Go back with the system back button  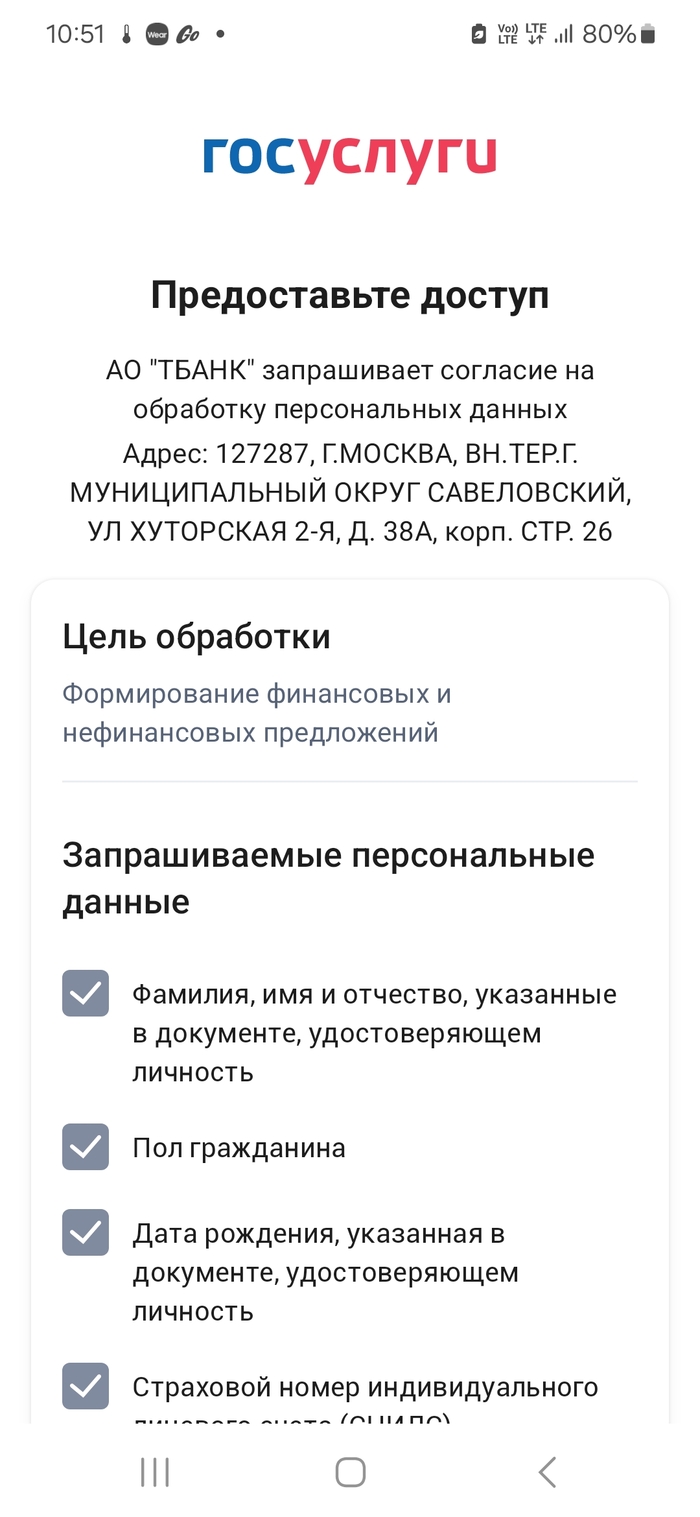click(546, 1471)
